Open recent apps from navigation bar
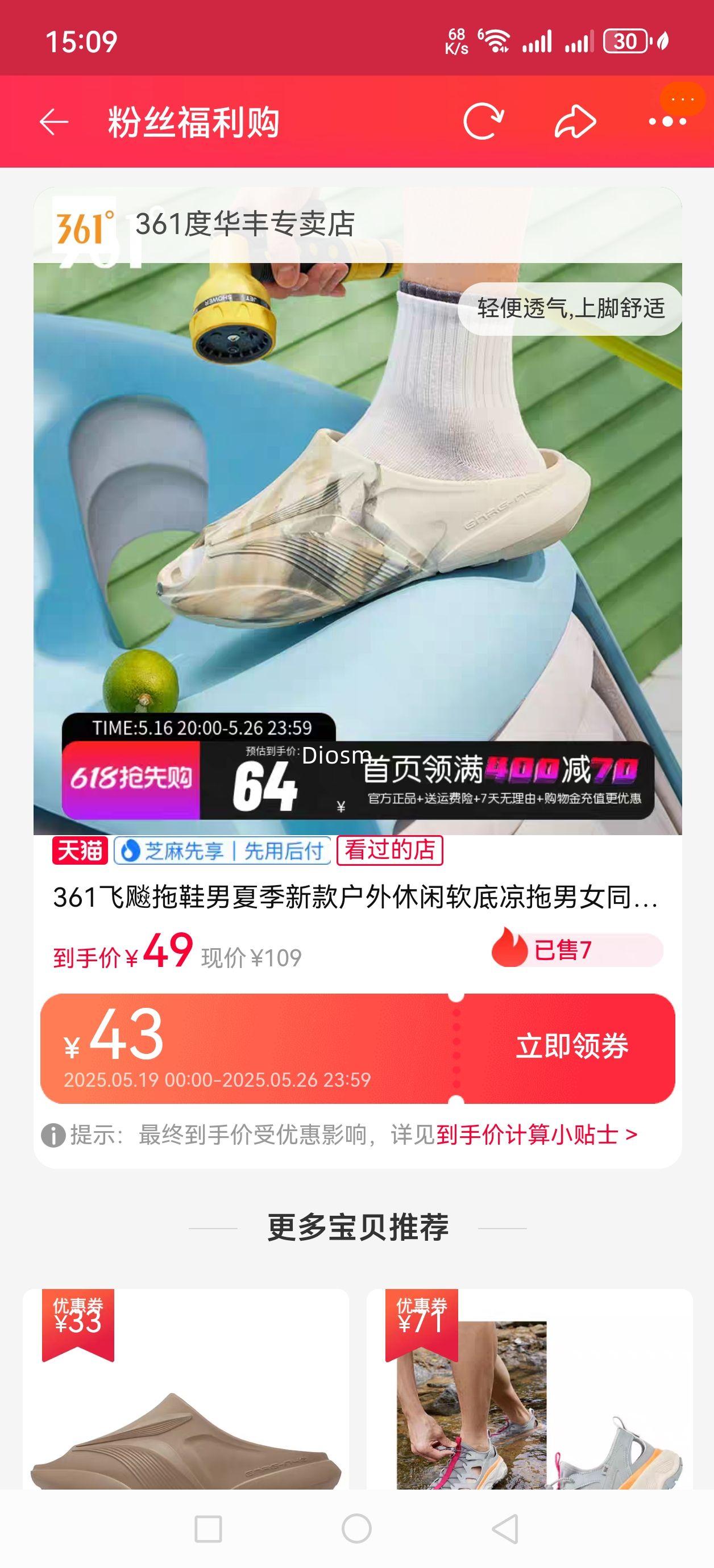 click(207, 1528)
